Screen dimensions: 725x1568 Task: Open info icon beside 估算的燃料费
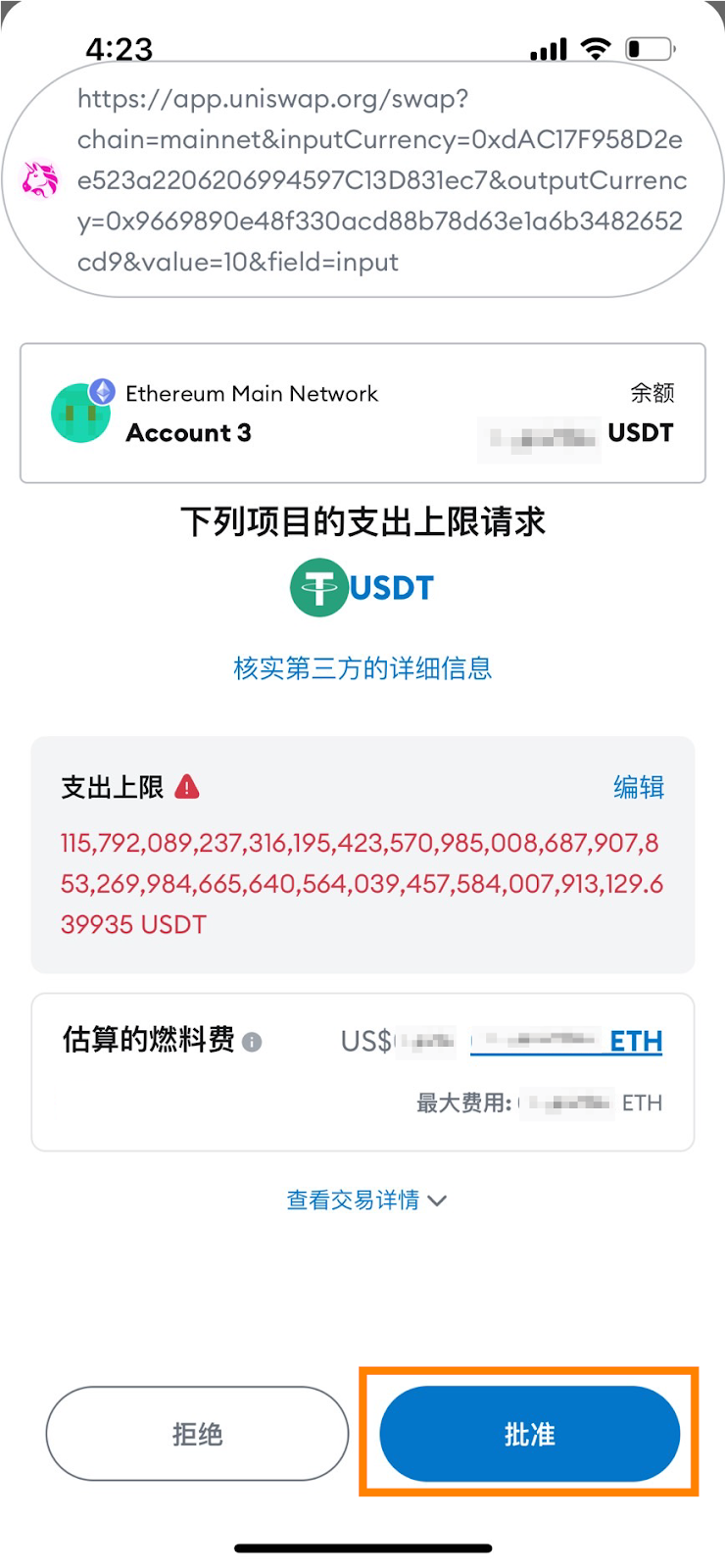tap(252, 1042)
